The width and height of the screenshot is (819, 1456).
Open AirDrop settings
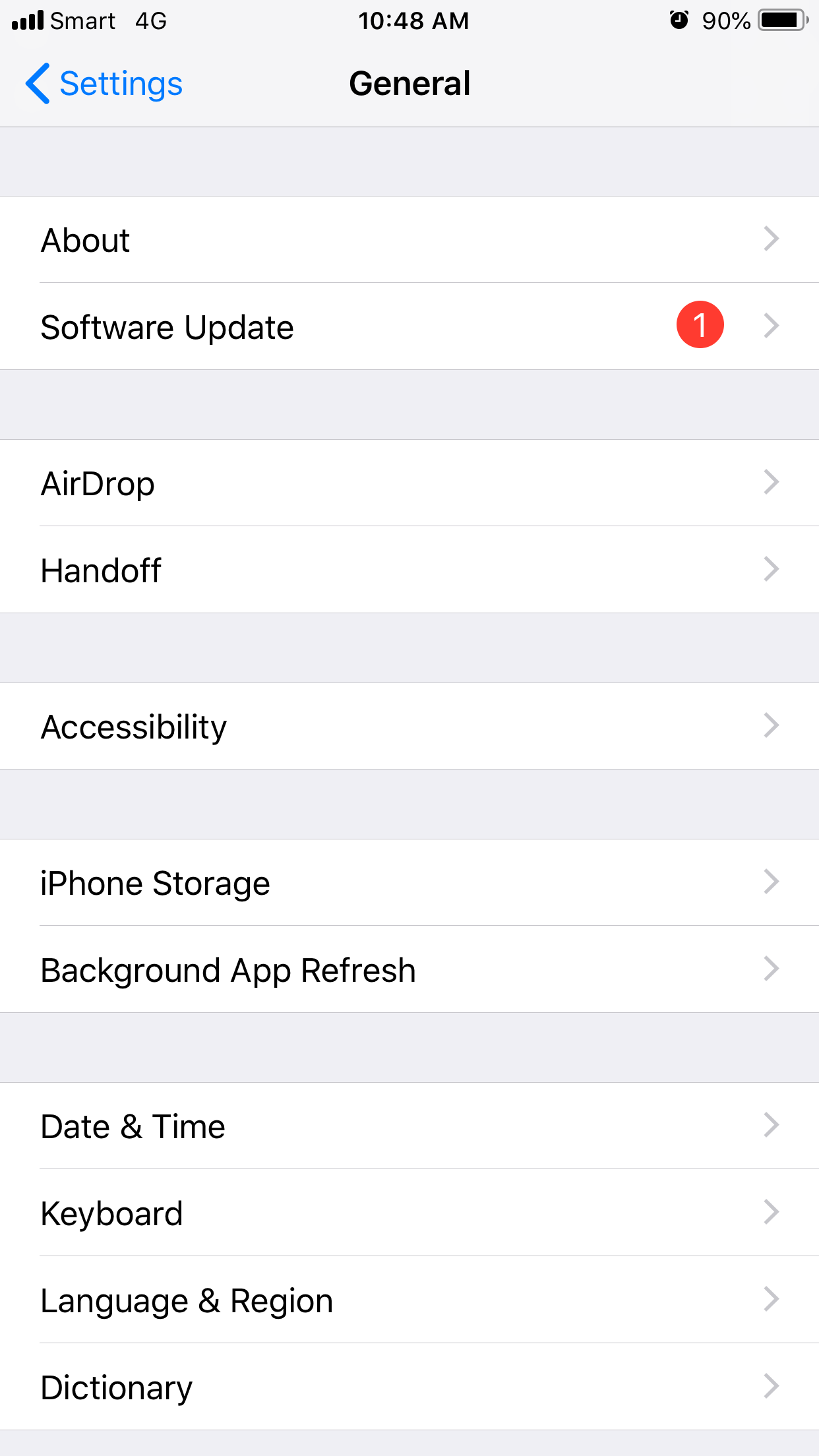click(409, 483)
